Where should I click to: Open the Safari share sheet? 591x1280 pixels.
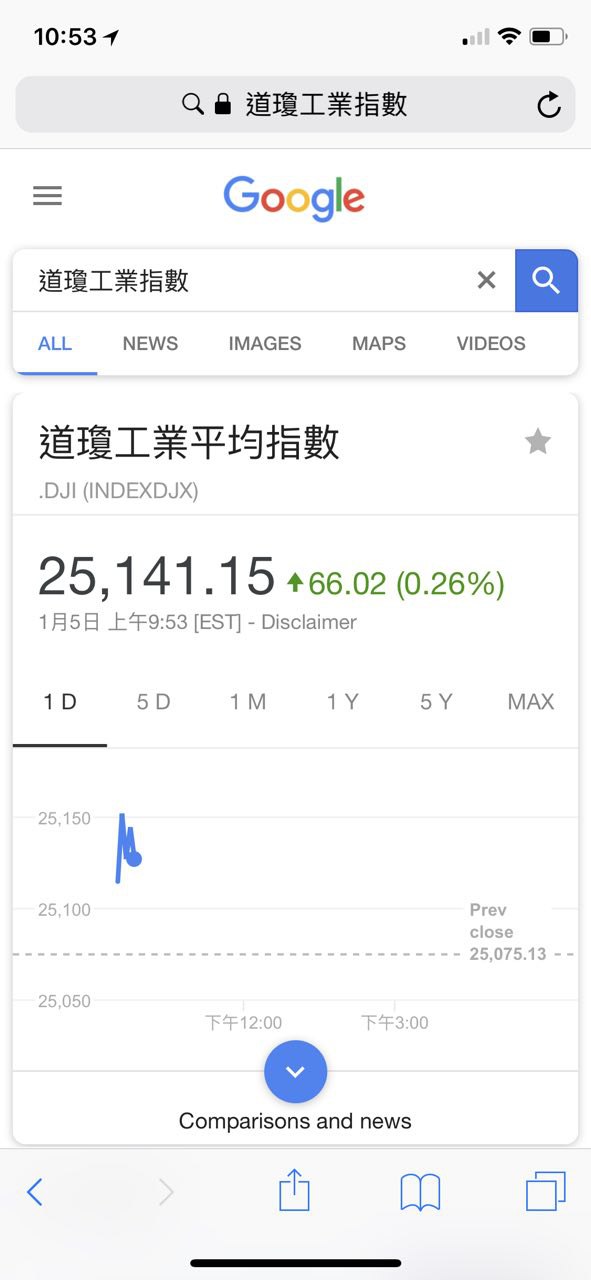pos(294,1190)
